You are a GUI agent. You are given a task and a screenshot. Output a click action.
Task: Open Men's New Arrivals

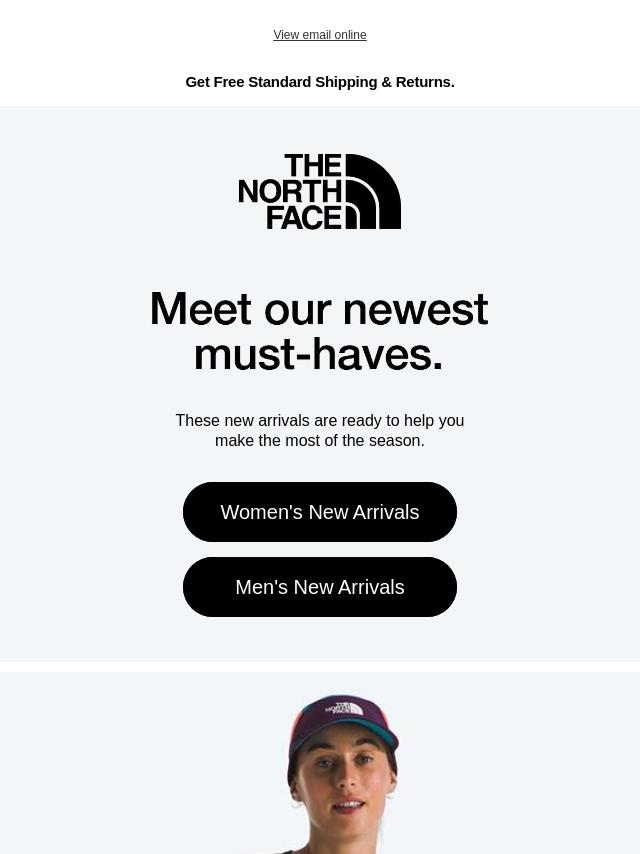(x=319, y=587)
